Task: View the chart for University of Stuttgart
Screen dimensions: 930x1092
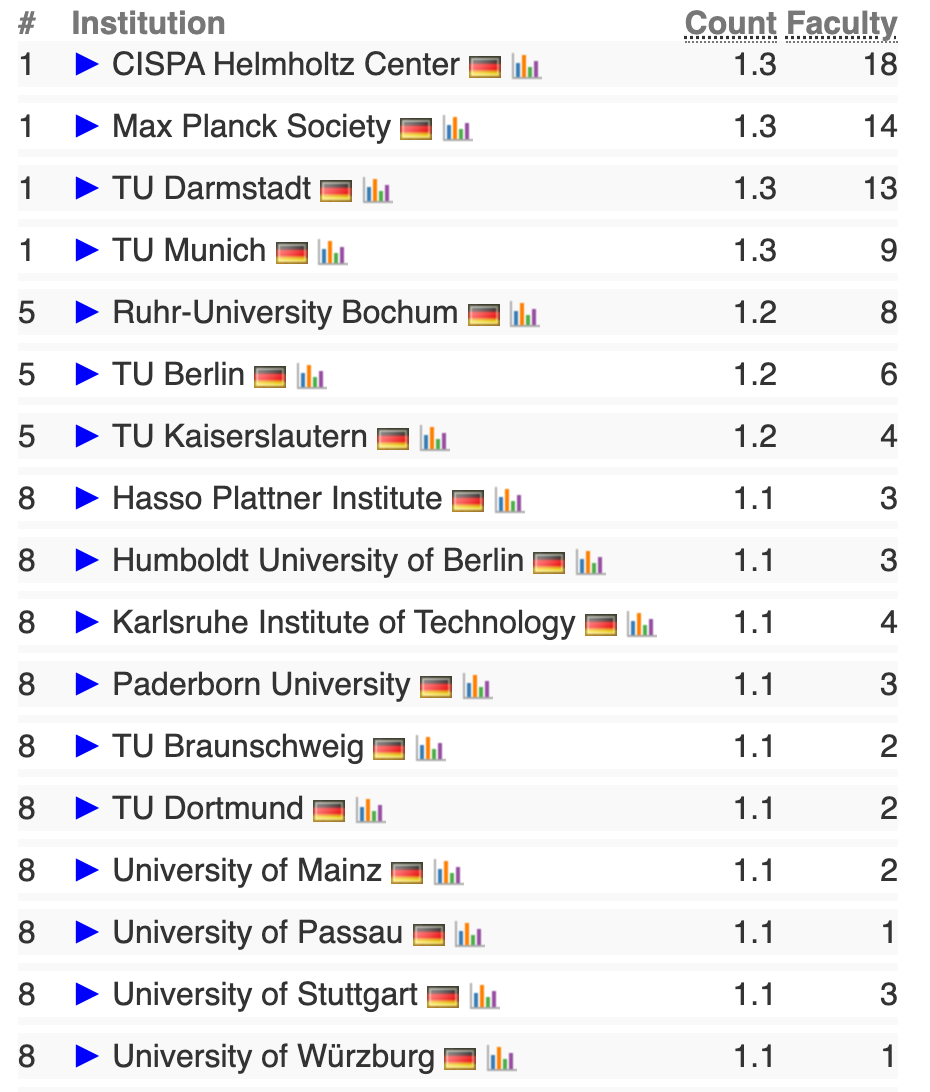Action: coord(484,996)
